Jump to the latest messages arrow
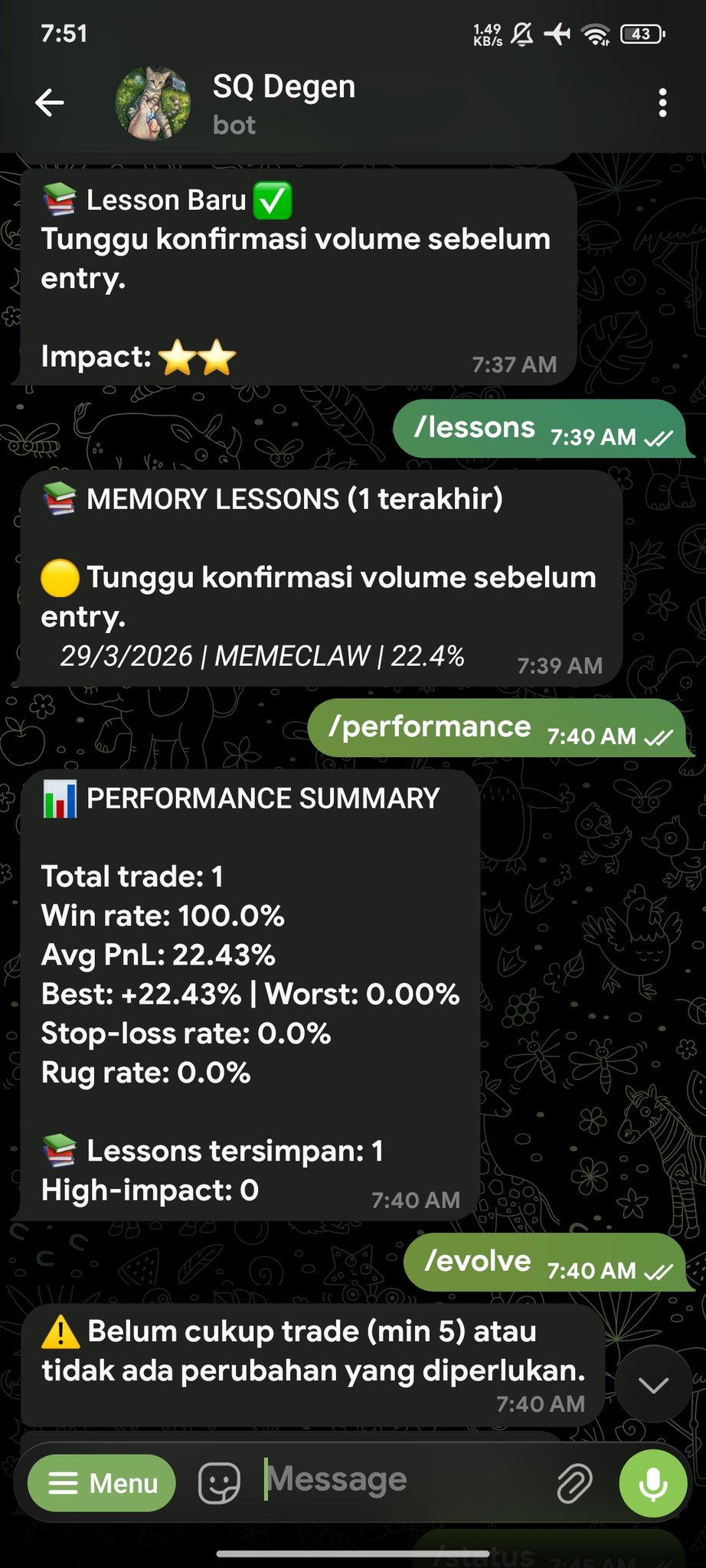Screen dimensions: 706x1568 tap(653, 1385)
